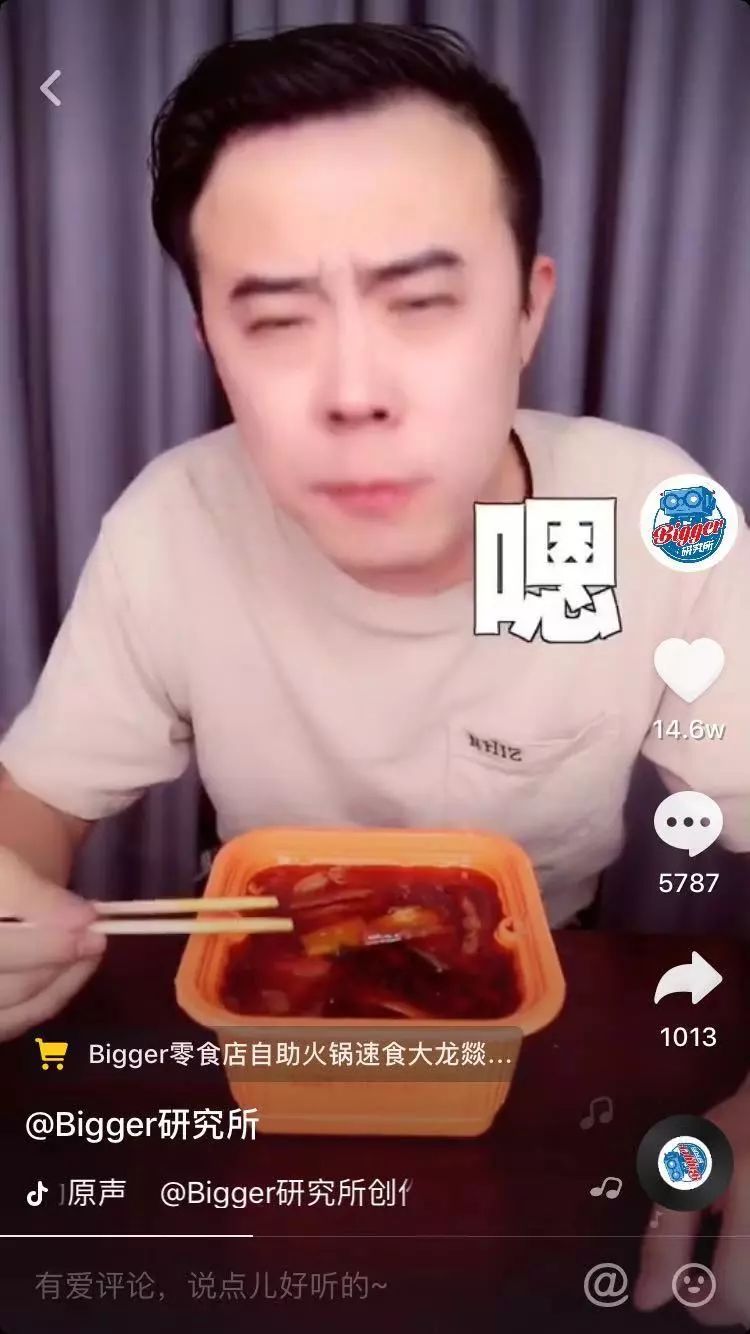Screen dimensions: 750x1334
Task: Go back using the top-left arrow
Action: (x=50, y=88)
